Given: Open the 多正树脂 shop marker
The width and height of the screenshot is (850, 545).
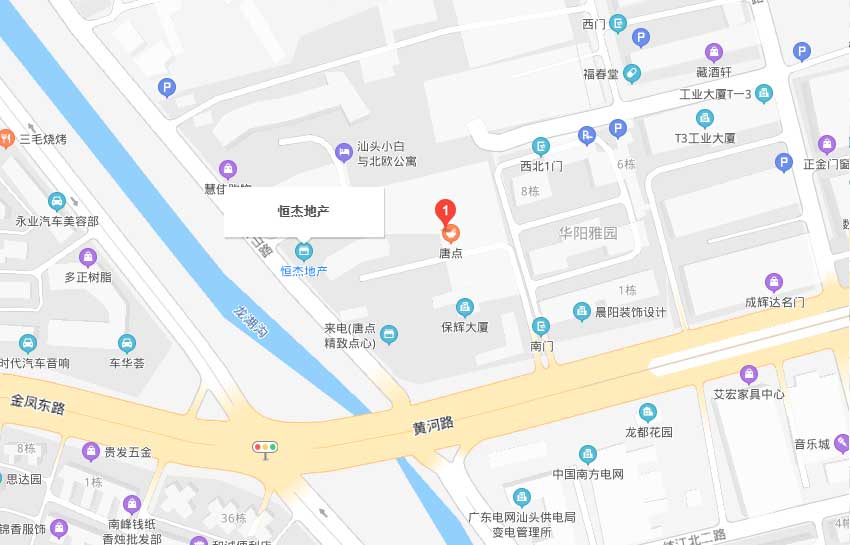Looking at the screenshot, I should (x=88, y=257).
